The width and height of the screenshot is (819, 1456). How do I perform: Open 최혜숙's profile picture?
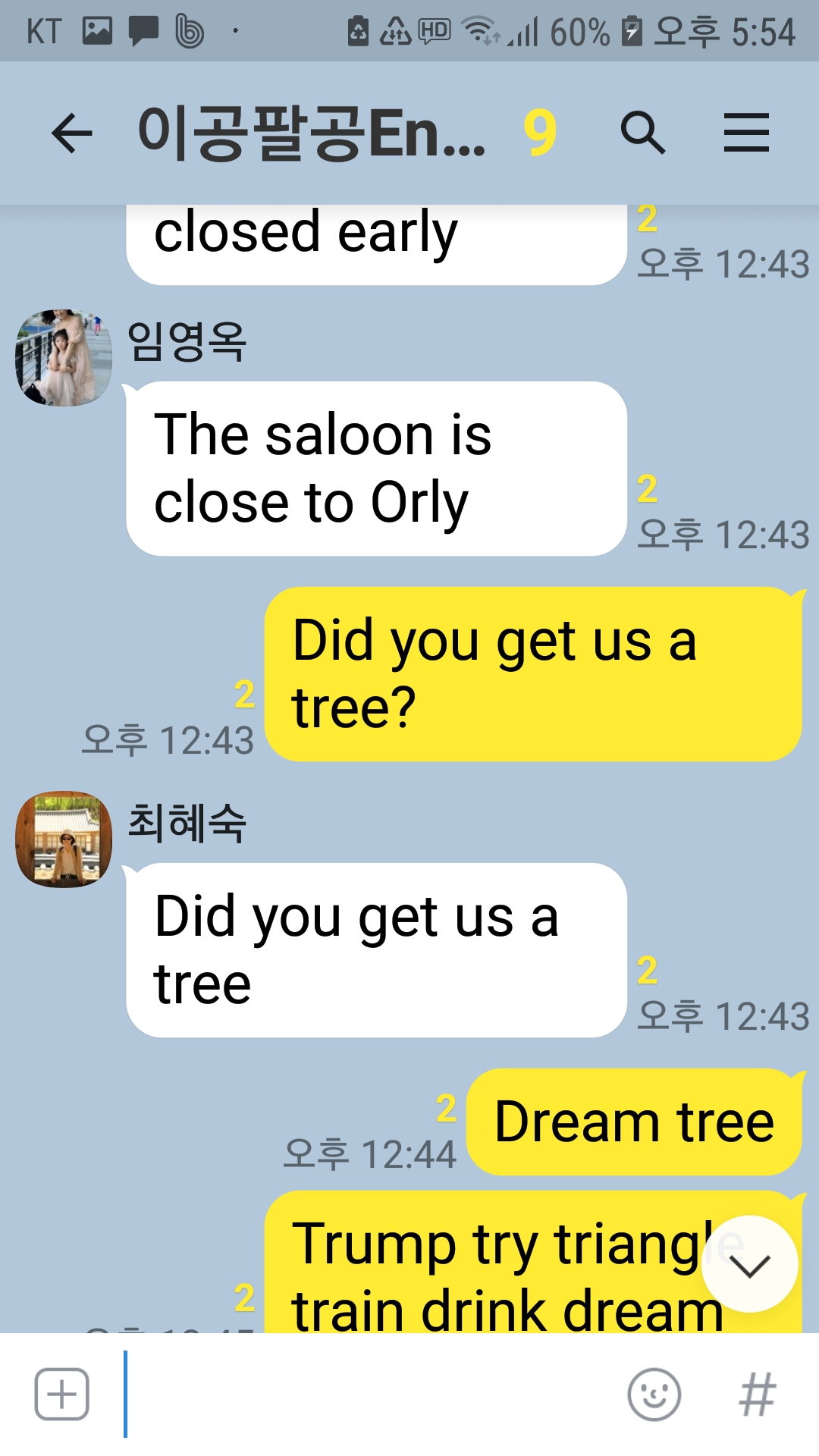point(64,839)
